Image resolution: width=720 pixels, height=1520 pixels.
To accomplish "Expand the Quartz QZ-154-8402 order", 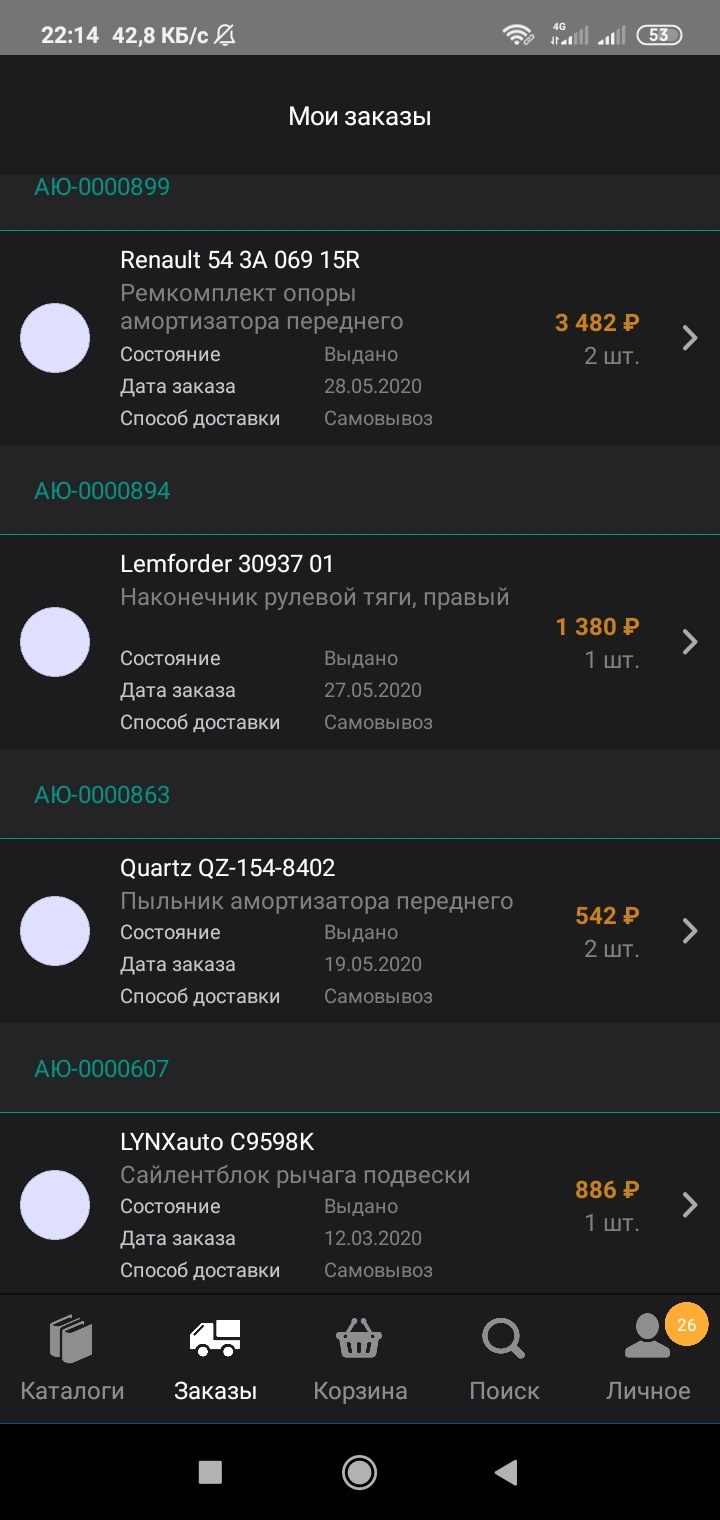I will pyautogui.click(x=689, y=931).
